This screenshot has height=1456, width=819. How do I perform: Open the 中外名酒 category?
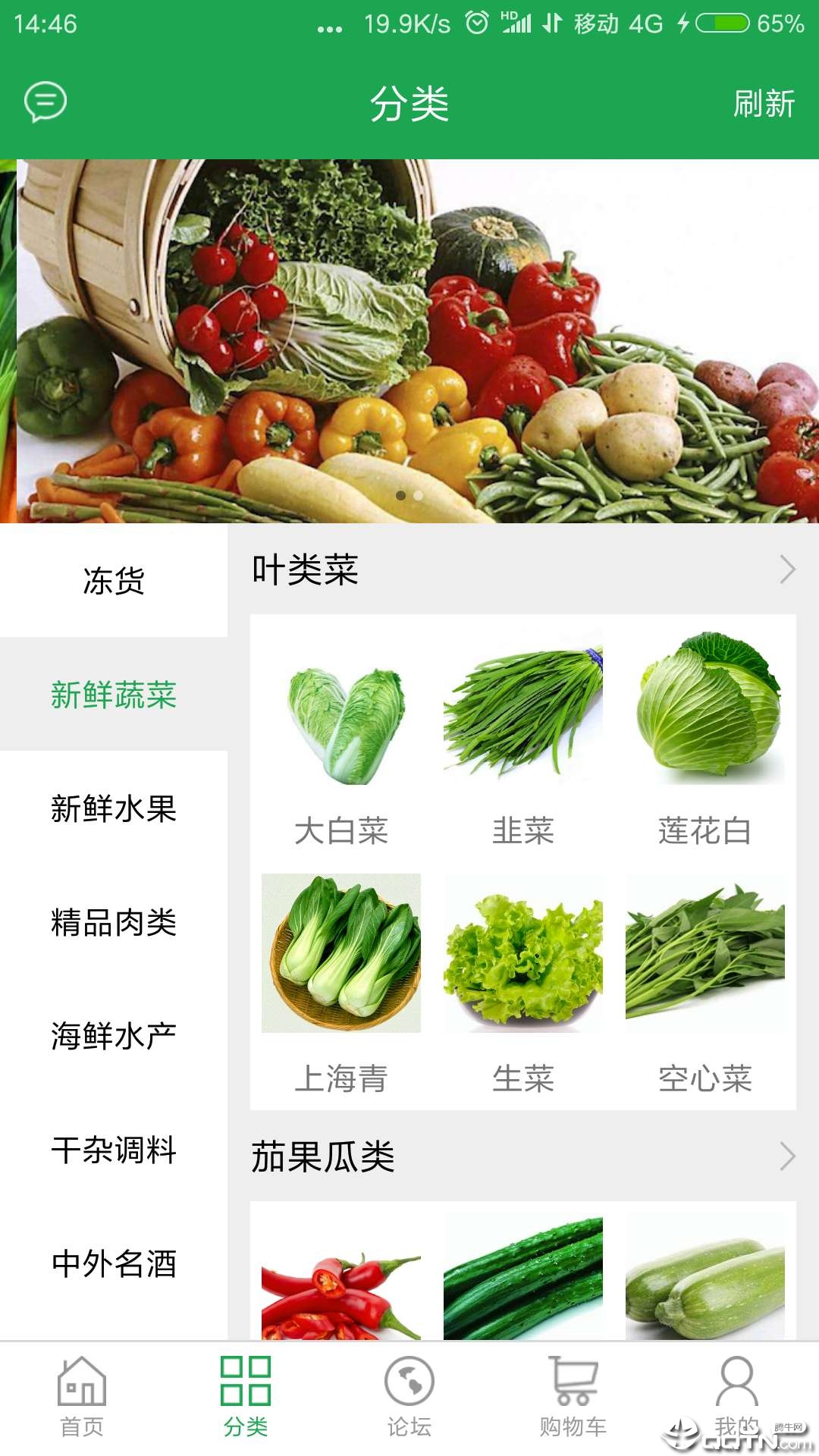pyautogui.click(x=114, y=1263)
